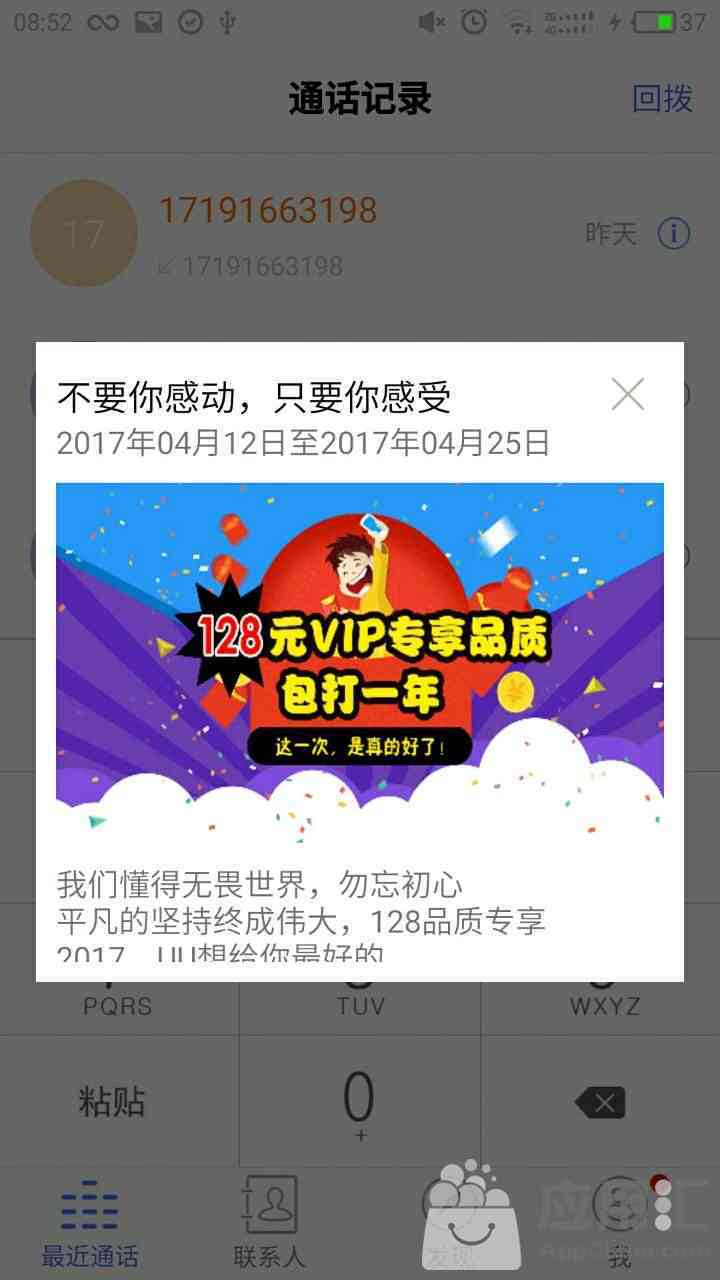The width and height of the screenshot is (720, 1280).
Task: Dial the 0 key
Action: coord(360,1102)
